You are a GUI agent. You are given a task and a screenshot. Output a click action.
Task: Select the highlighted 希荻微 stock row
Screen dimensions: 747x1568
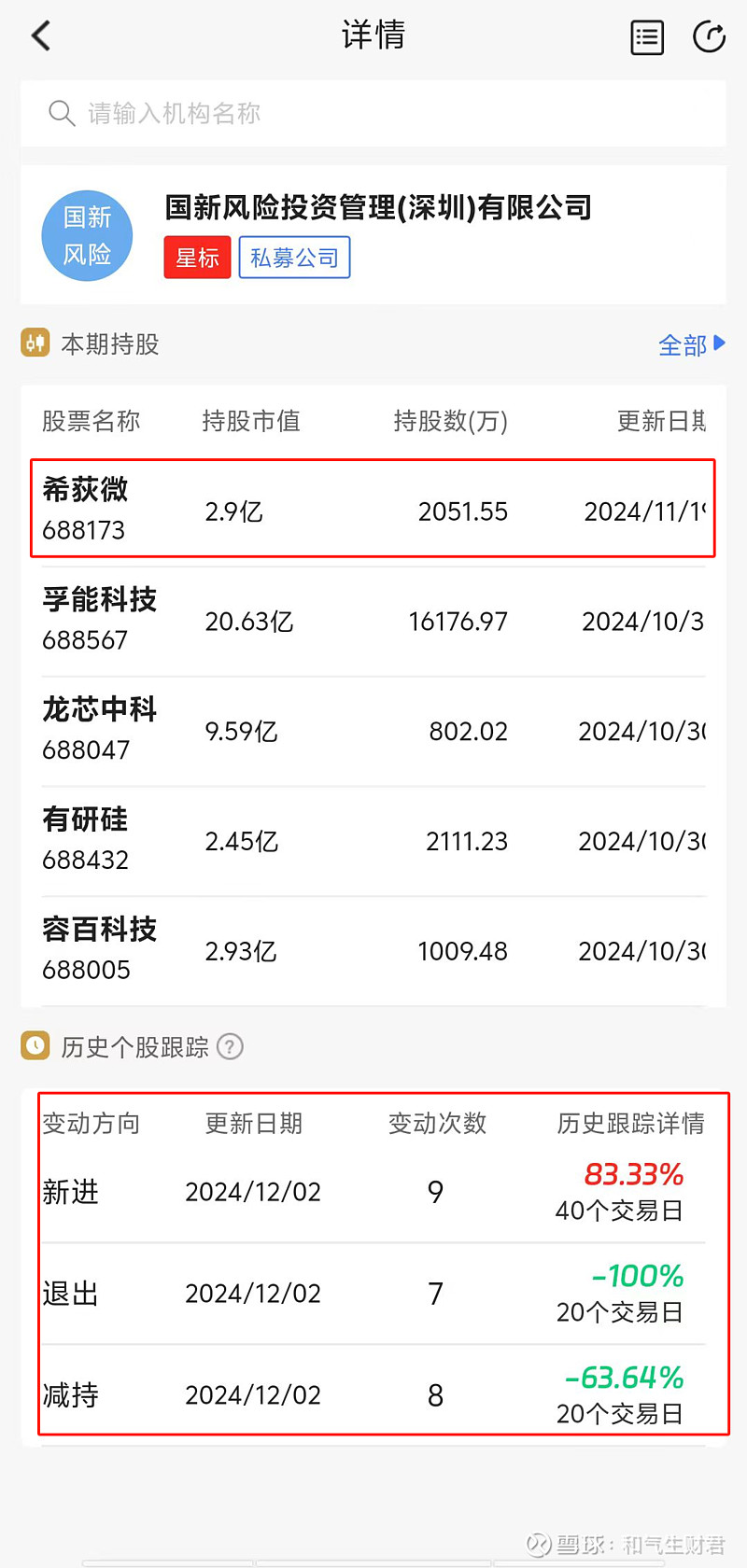point(373,509)
